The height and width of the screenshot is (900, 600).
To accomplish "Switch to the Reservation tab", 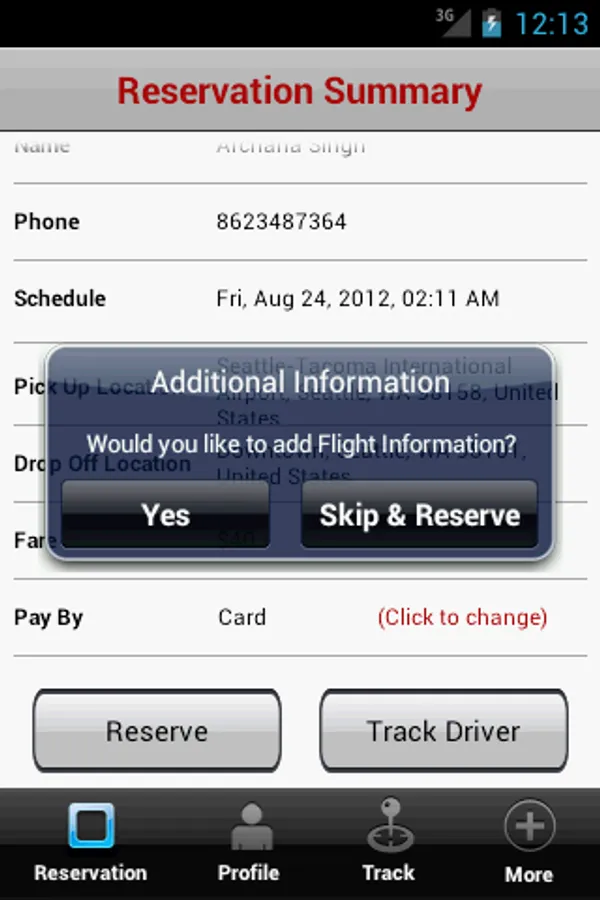I will 90,845.
